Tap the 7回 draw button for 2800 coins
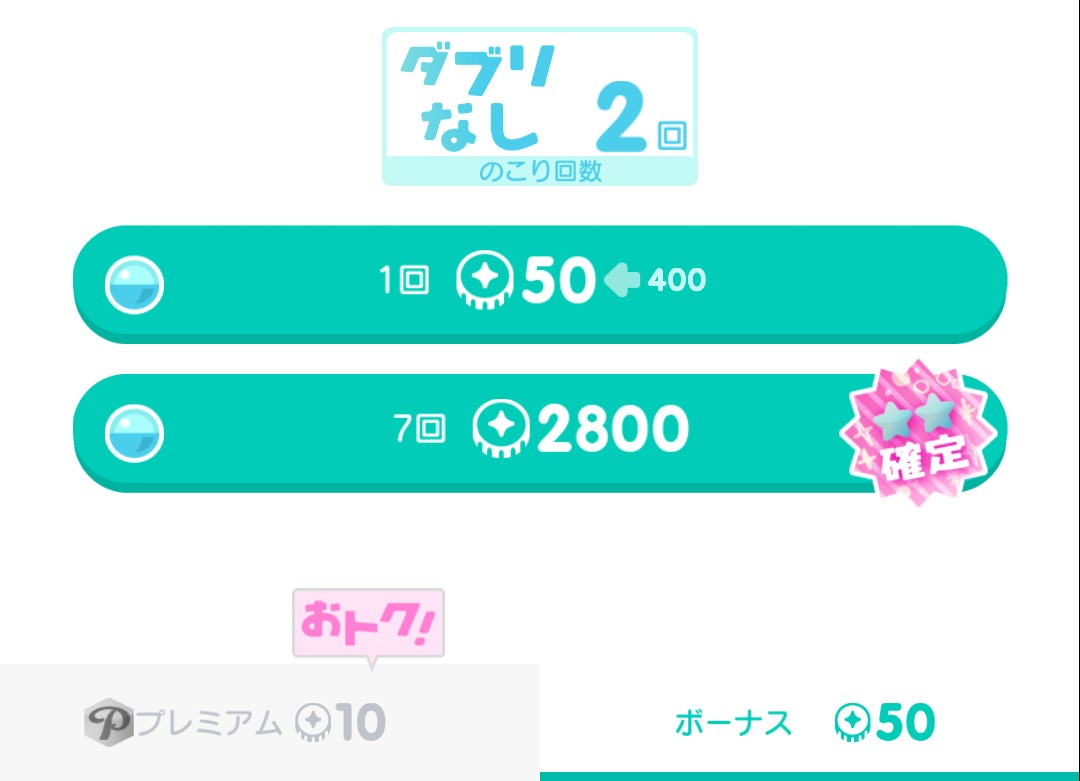This screenshot has width=1080, height=781. [540, 430]
